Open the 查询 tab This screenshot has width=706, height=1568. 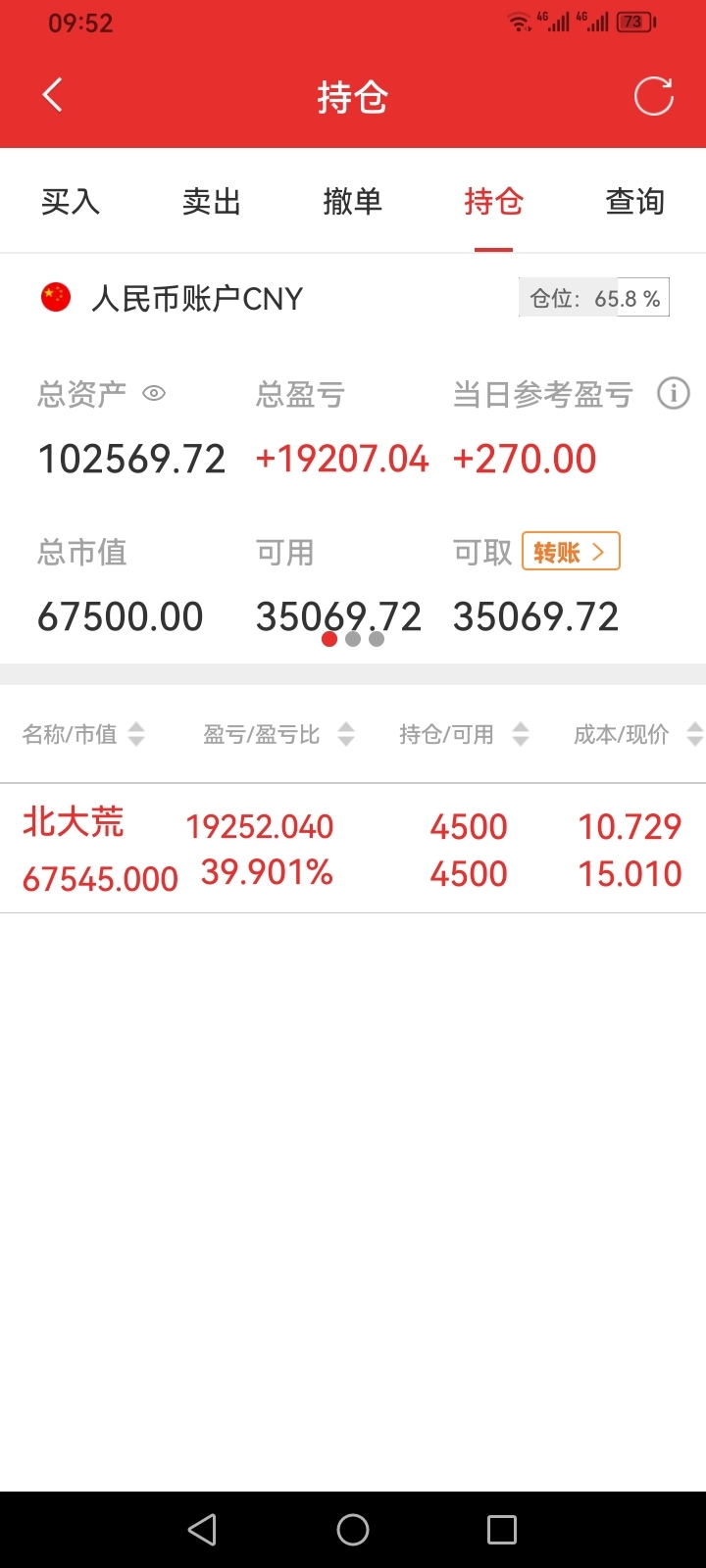pyautogui.click(x=635, y=202)
